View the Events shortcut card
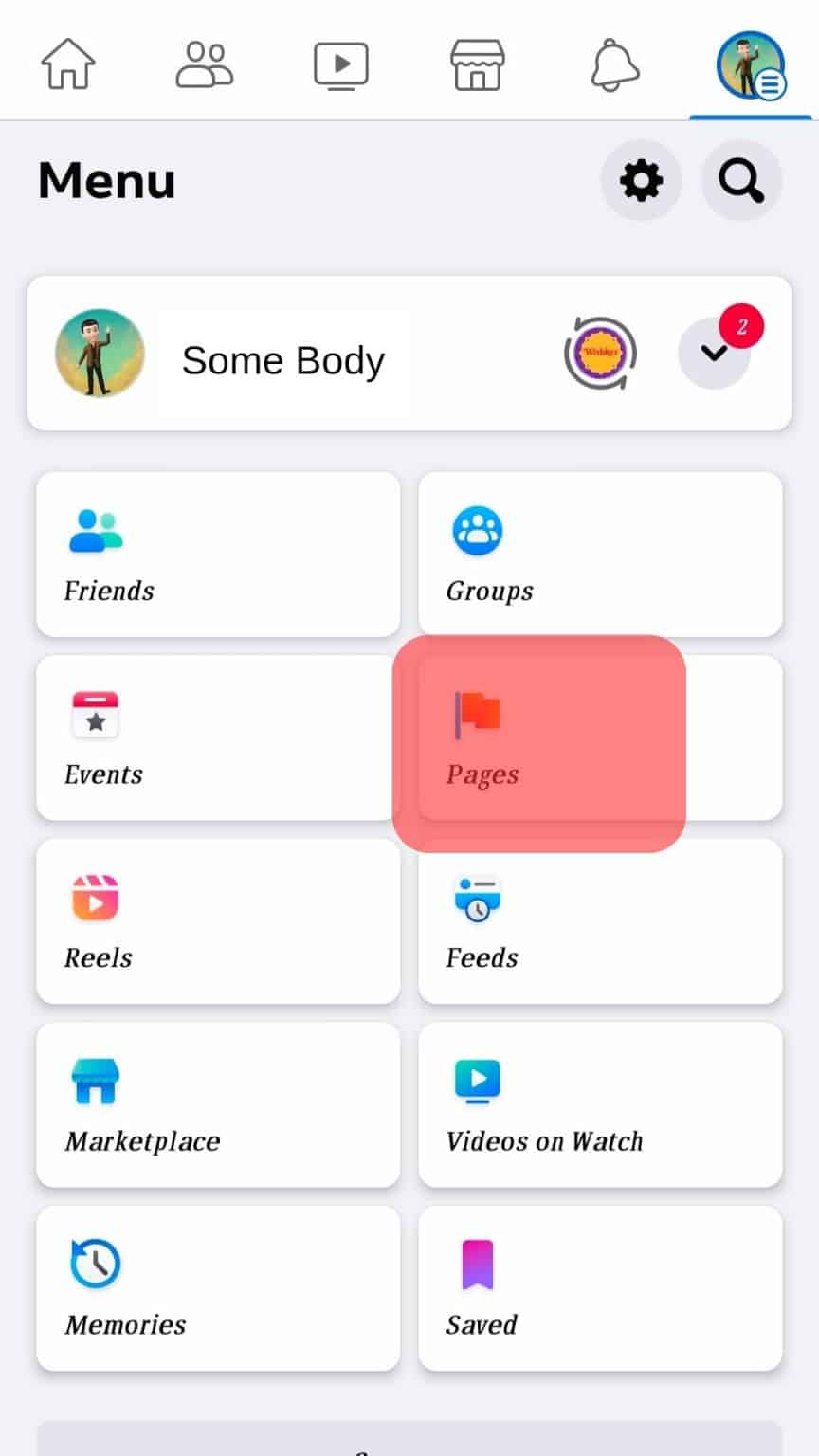 (x=218, y=737)
